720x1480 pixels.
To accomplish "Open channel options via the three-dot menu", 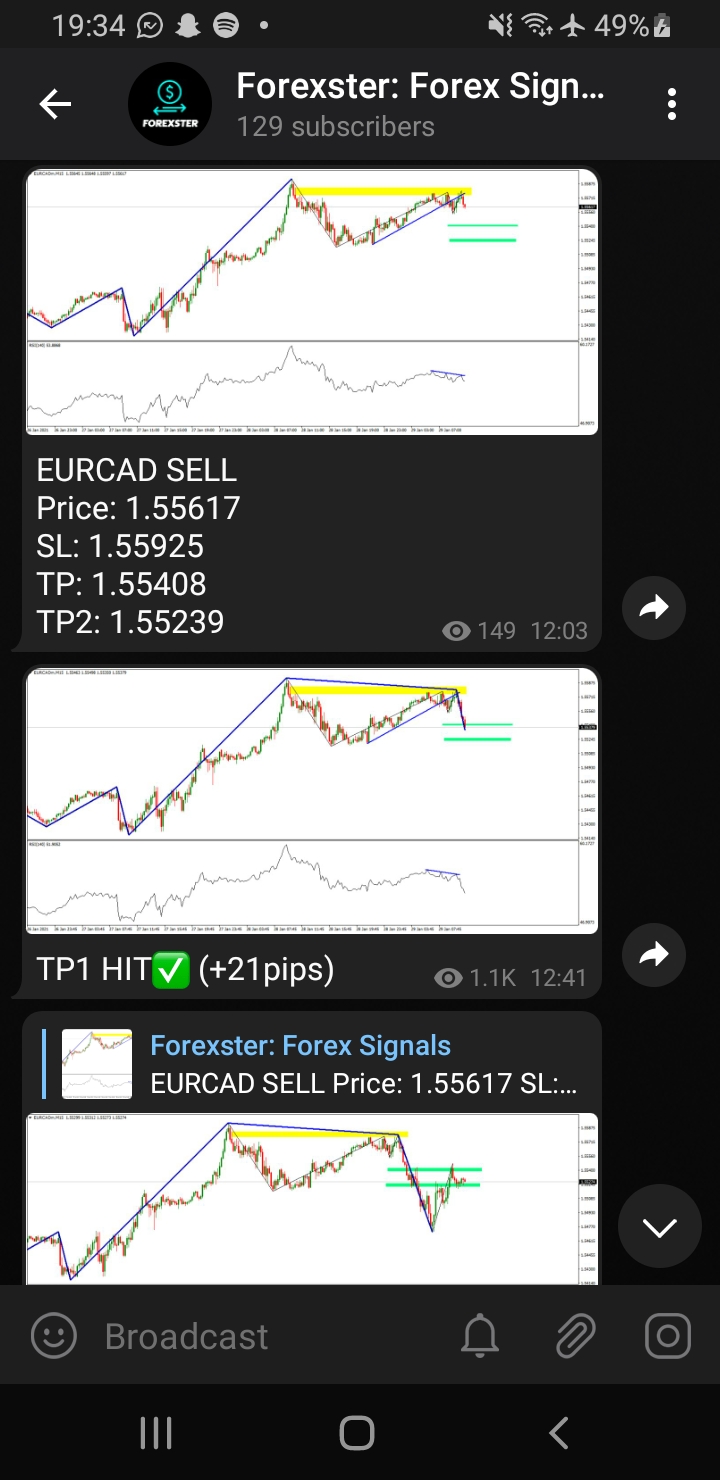I will point(671,103).
